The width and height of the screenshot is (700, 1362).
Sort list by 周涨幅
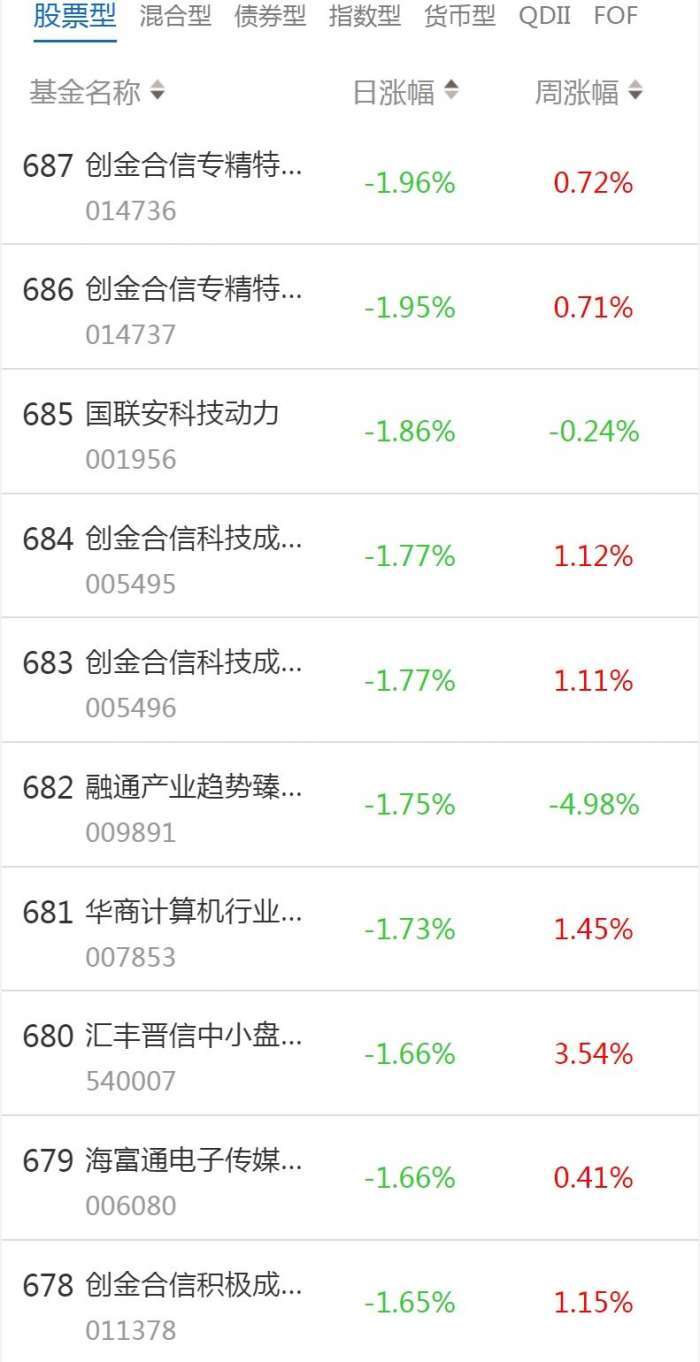coord(588,93)
